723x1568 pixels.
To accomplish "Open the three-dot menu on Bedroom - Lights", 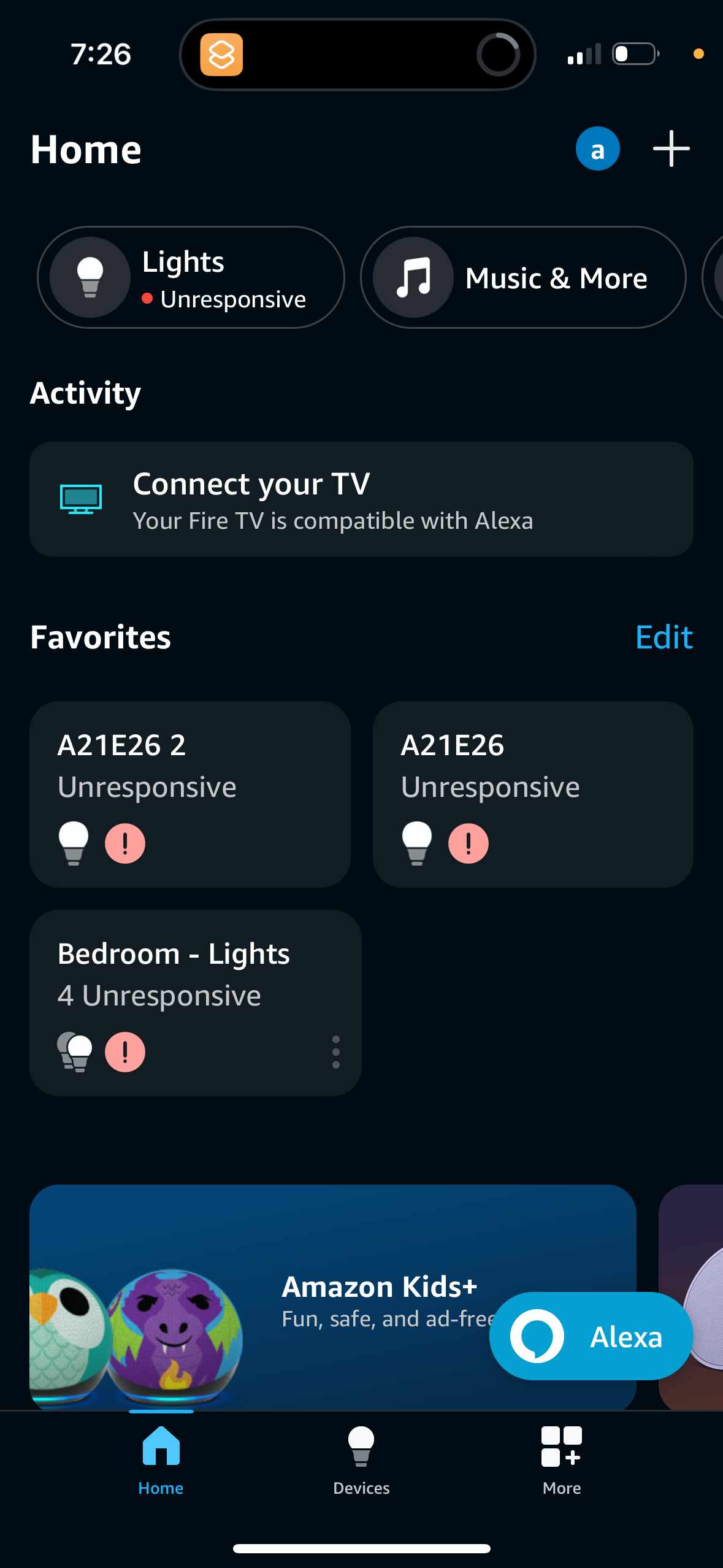I will pos(335,1052).
